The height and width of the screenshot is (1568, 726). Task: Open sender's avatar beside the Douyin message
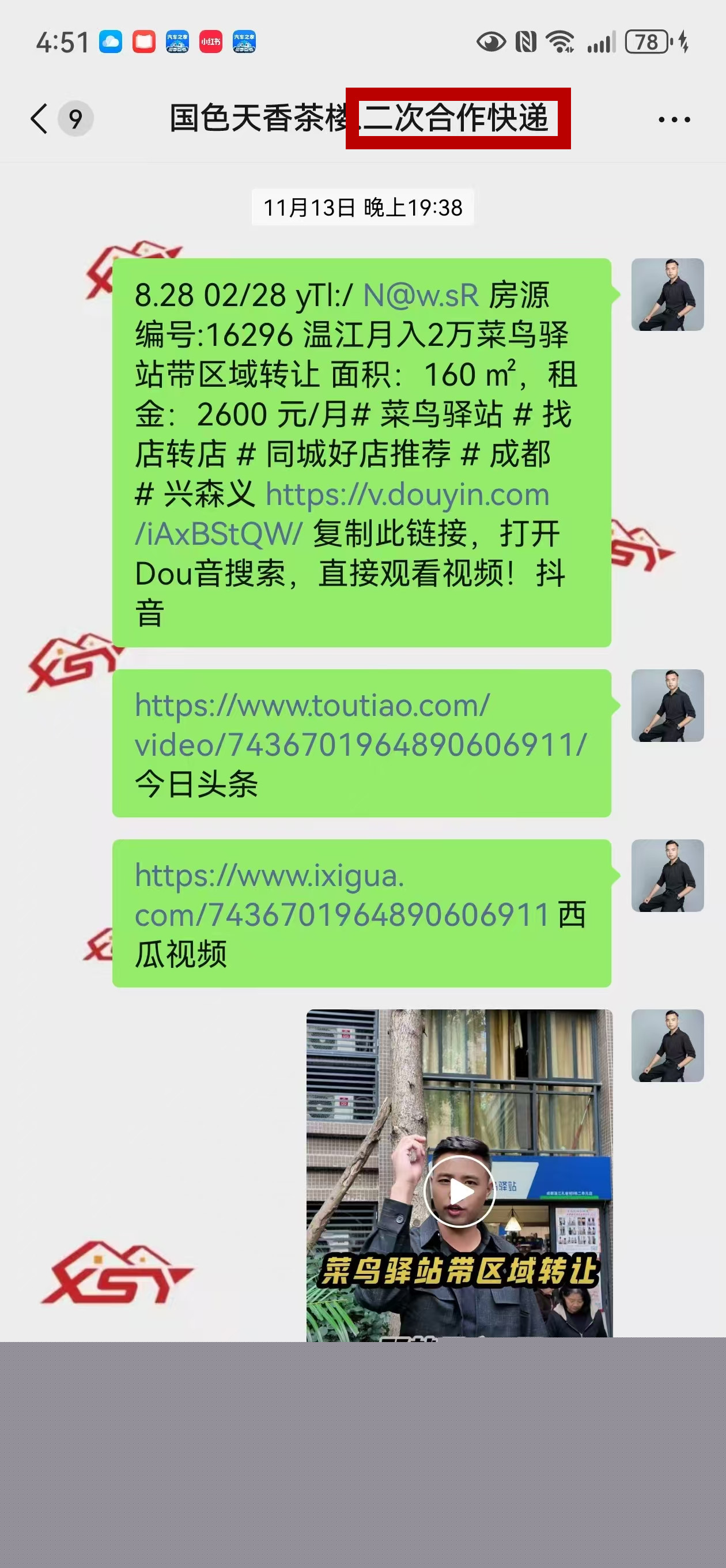[667, 295]
